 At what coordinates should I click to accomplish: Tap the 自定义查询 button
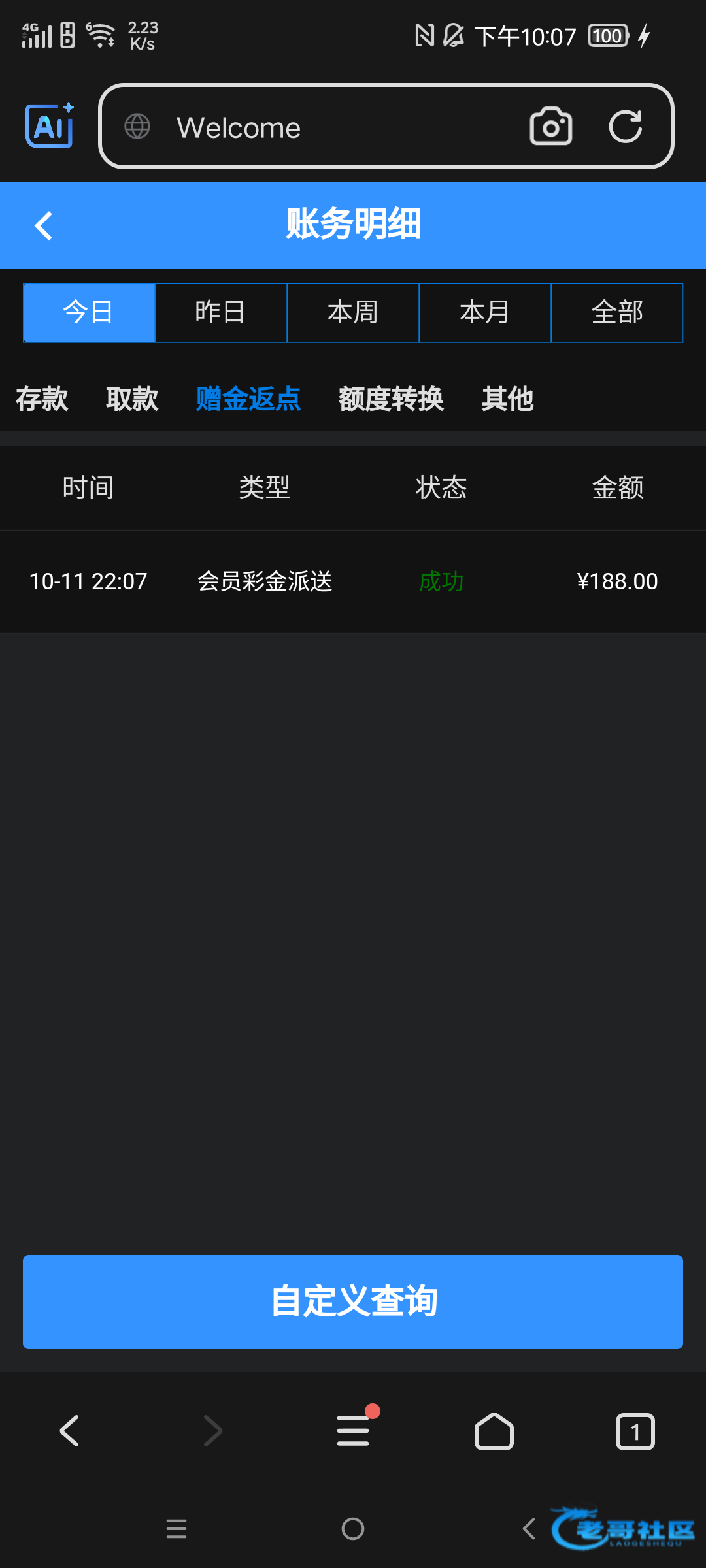coord(353,1301)
